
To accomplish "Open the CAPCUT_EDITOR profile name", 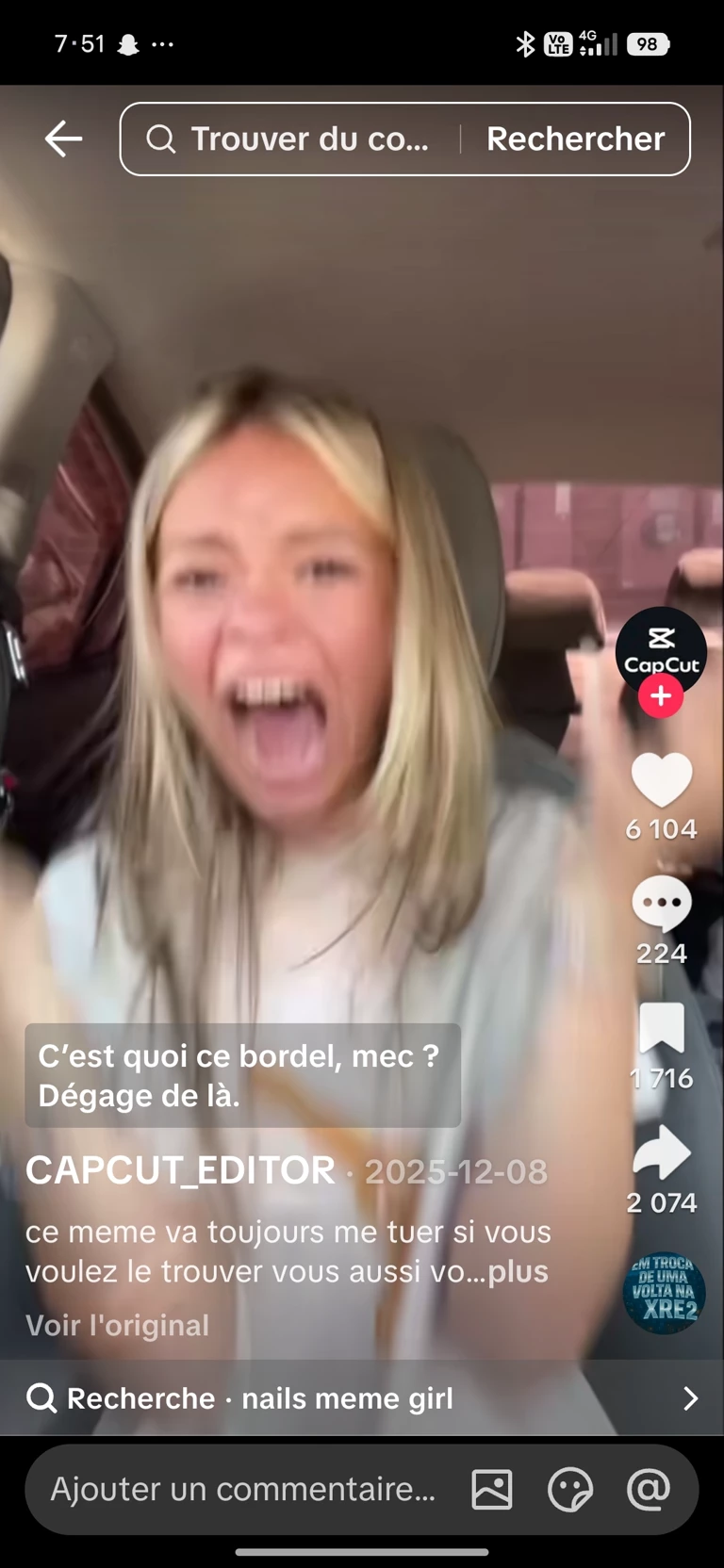I will (x=180, y=1170).
